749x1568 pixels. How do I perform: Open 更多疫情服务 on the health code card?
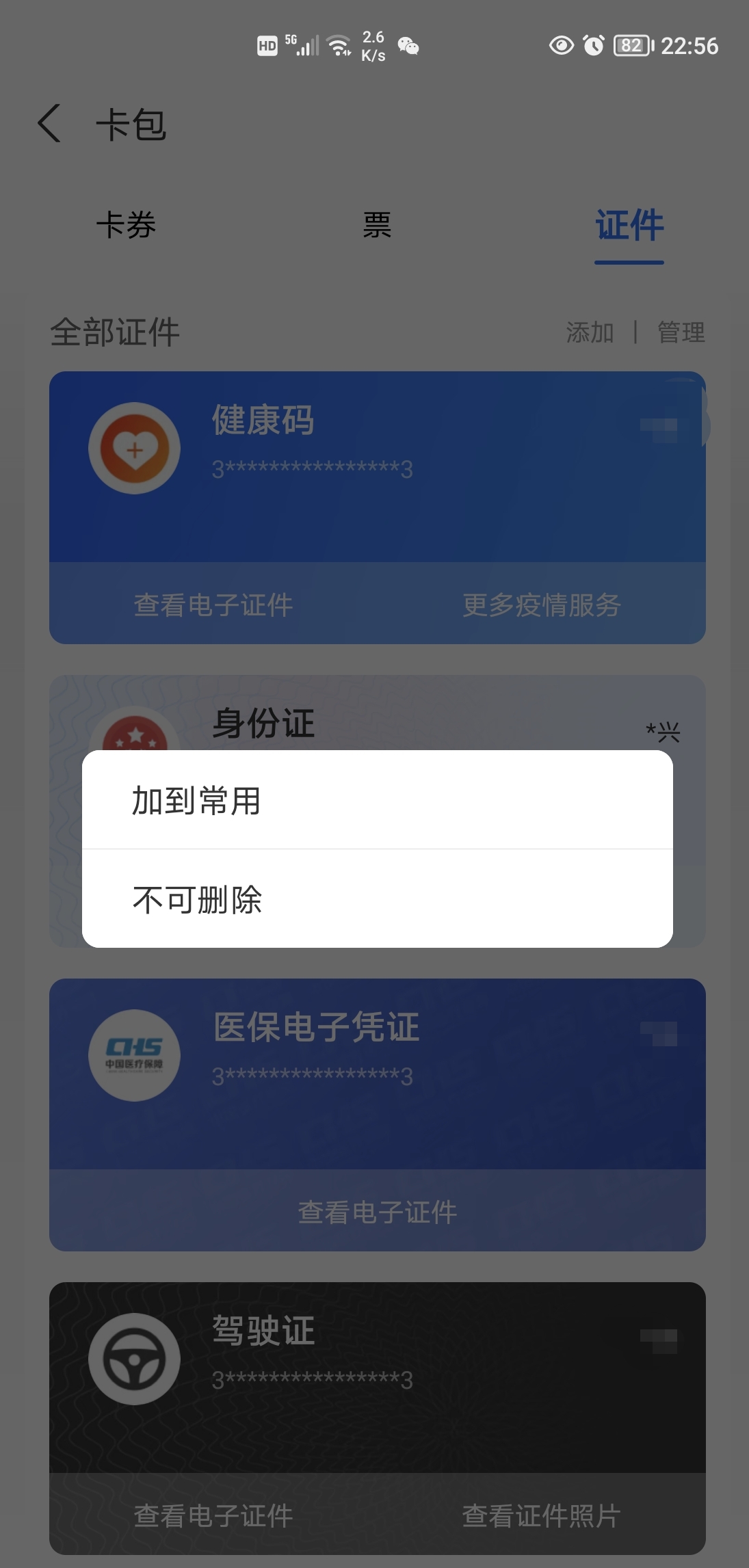click(x=541, y=604)
